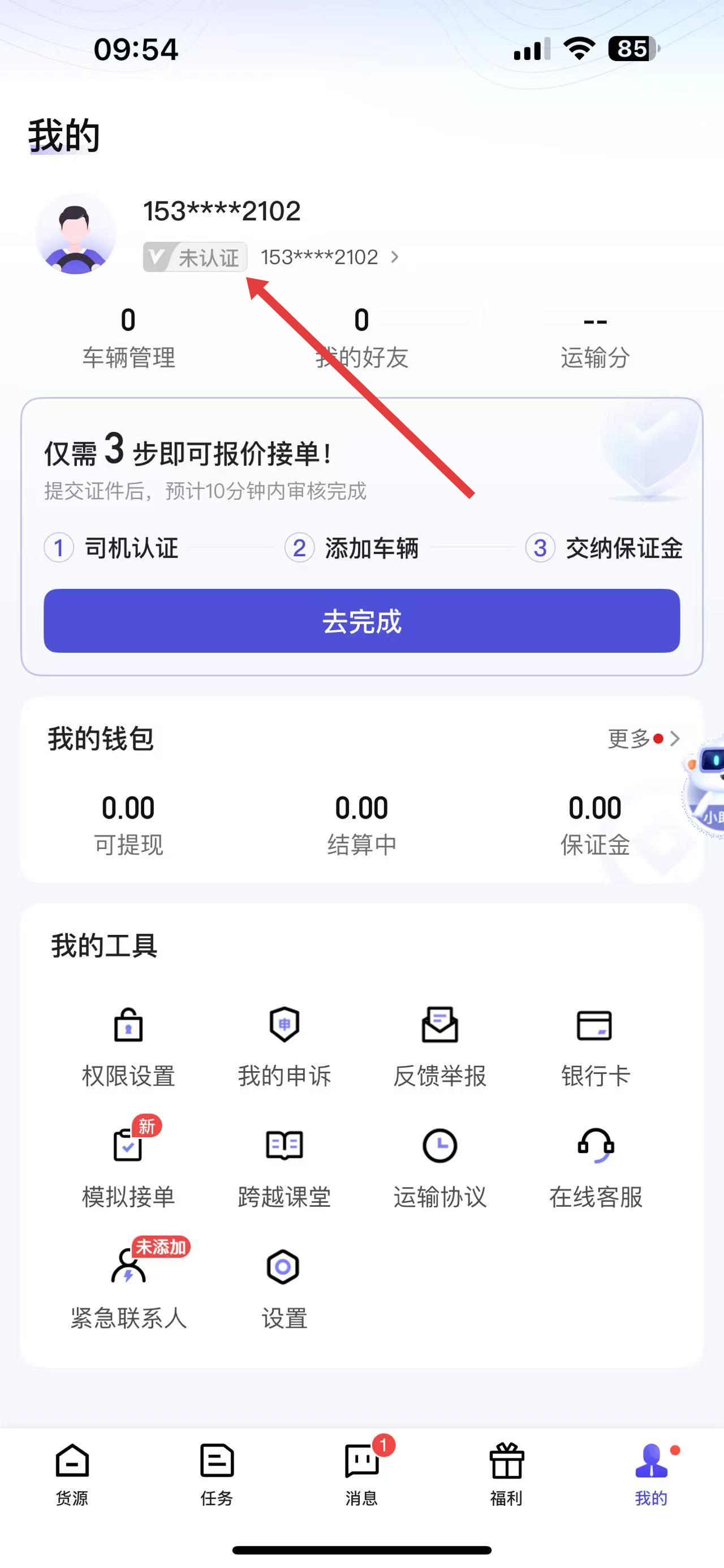Tap the 去完成 button
This screenshot has width=724, height=1568.
tap(361, 621)
